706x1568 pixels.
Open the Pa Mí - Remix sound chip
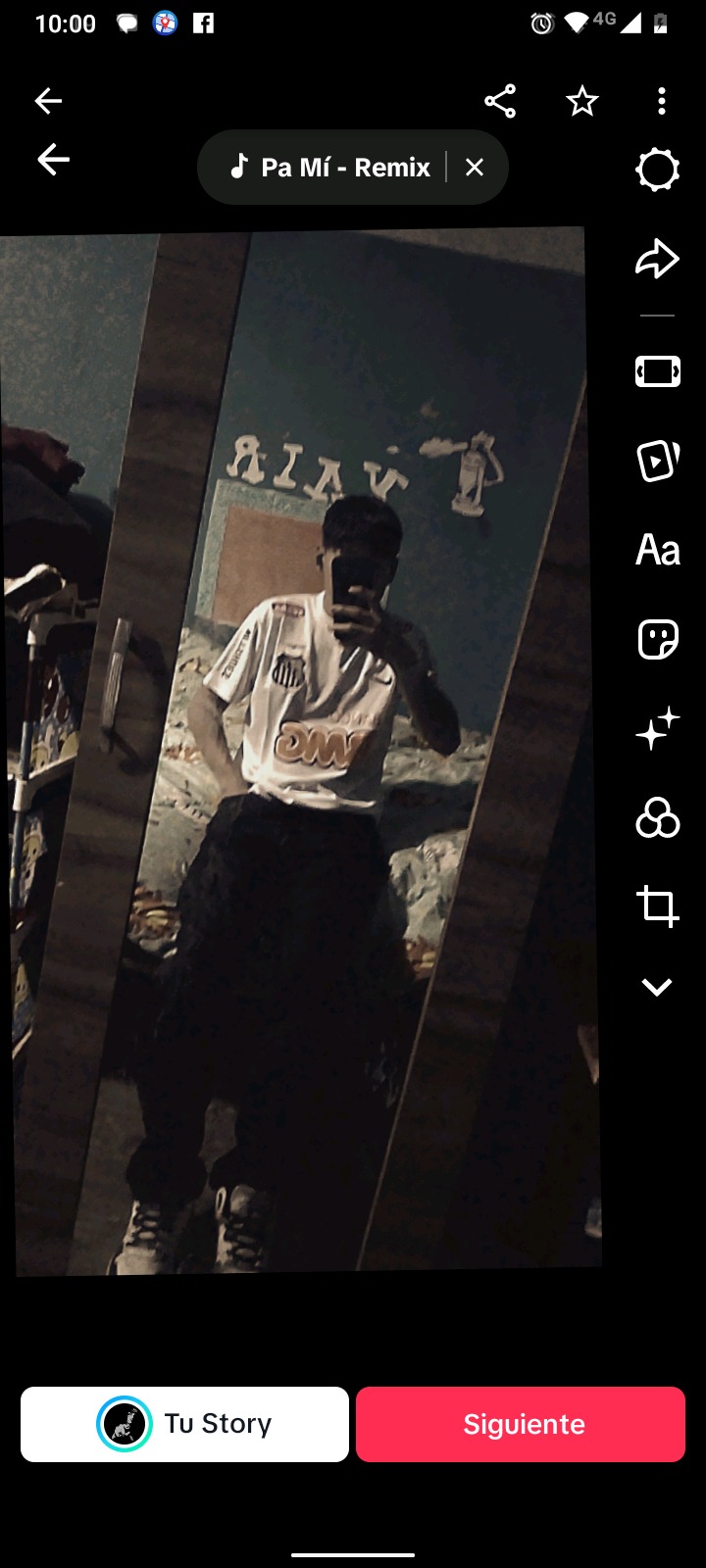coord(331,168)
